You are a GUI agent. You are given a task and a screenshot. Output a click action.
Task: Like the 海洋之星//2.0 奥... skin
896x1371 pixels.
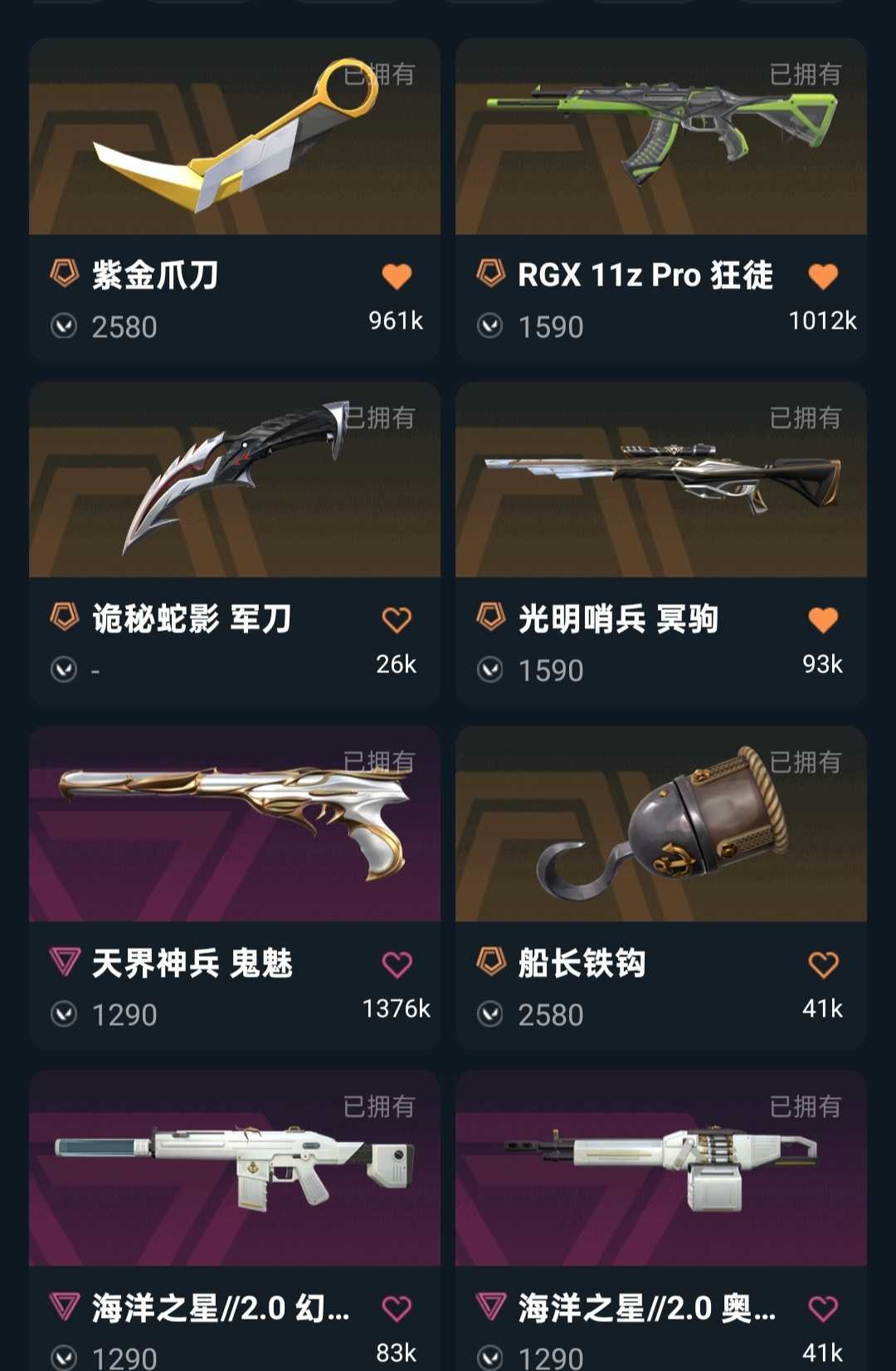(823, 1309)
